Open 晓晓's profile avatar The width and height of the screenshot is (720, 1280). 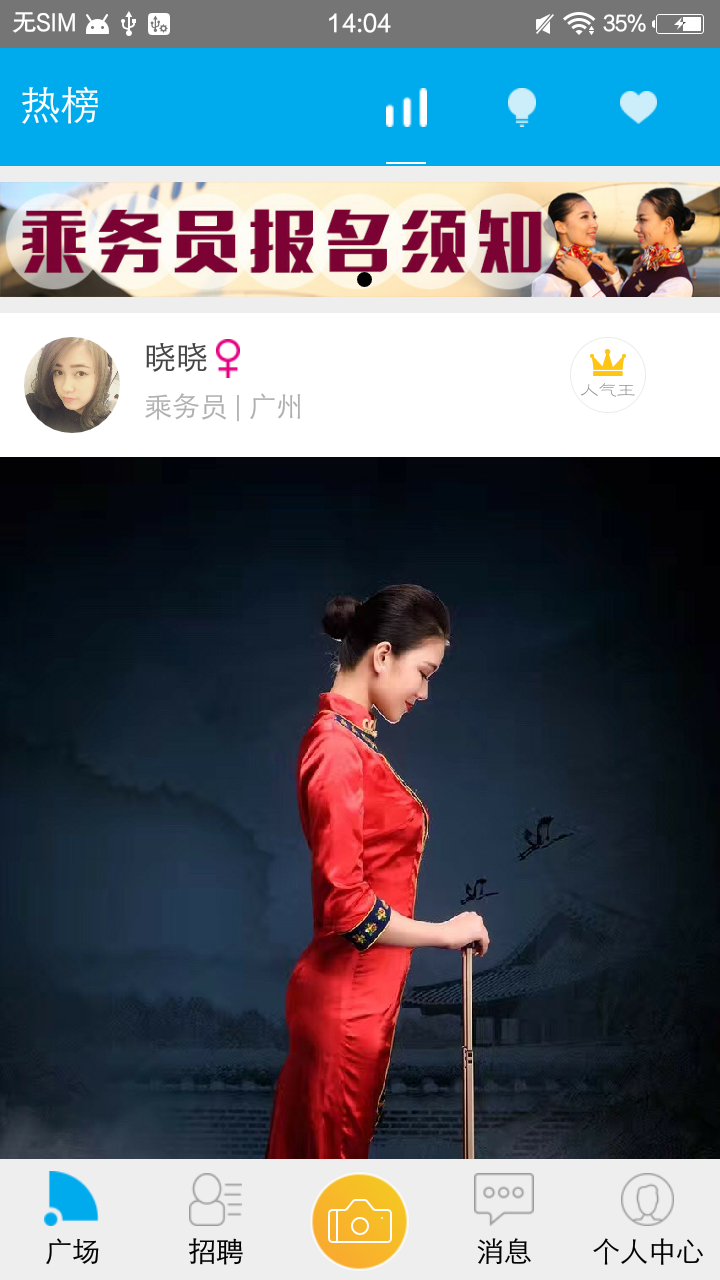point(72,385)
